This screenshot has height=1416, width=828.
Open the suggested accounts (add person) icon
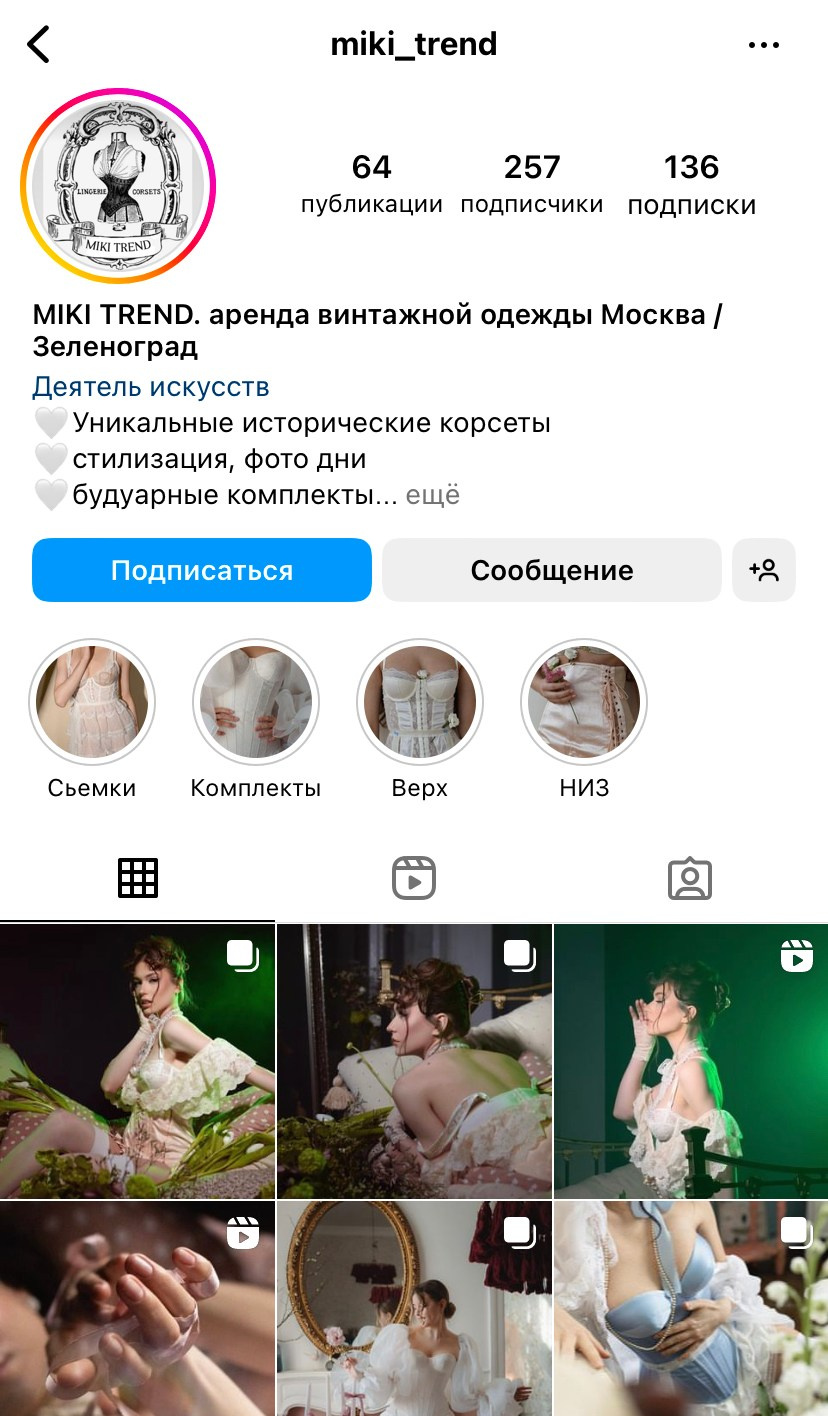point(764,570)
